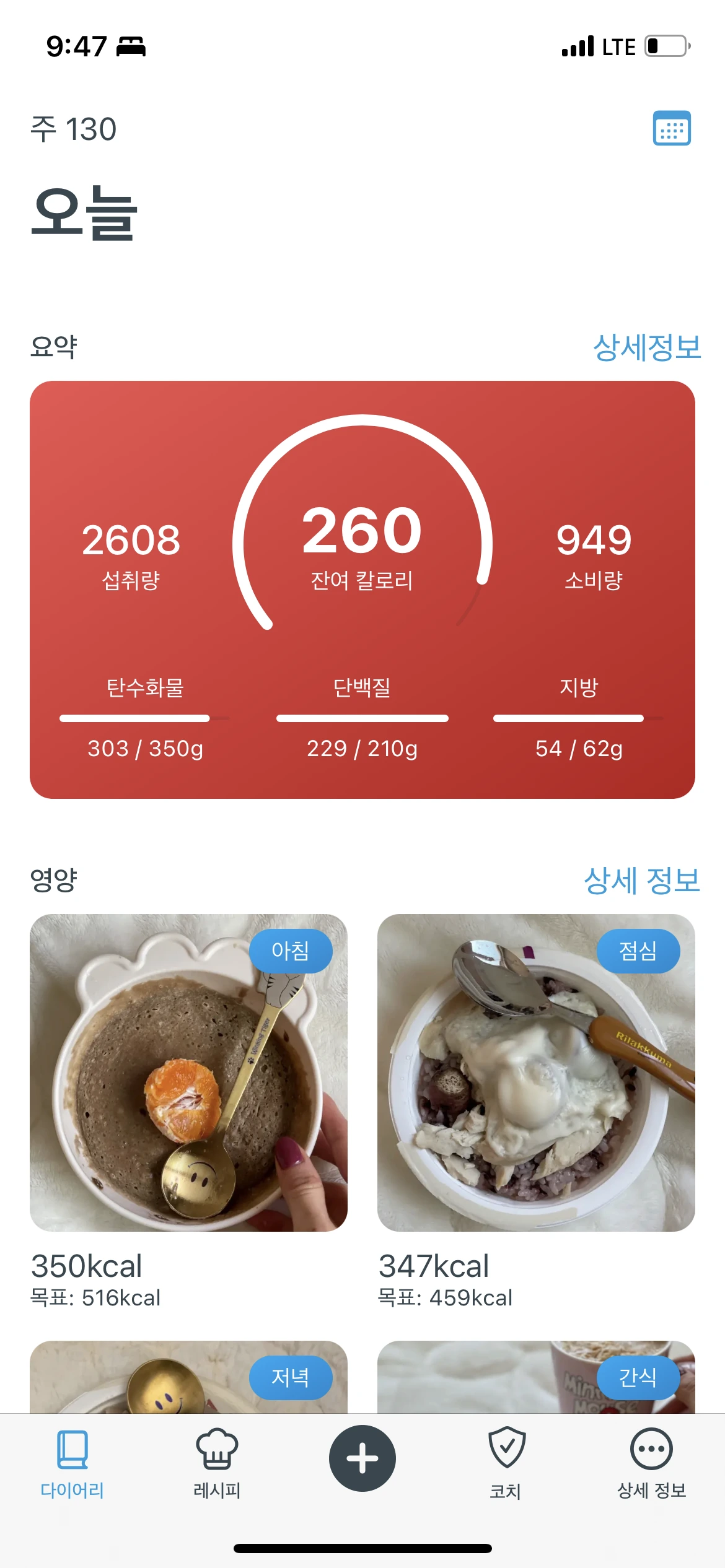Switch to the 코치 tab
Viewport: 725px width, 1568px height.
506,1463
